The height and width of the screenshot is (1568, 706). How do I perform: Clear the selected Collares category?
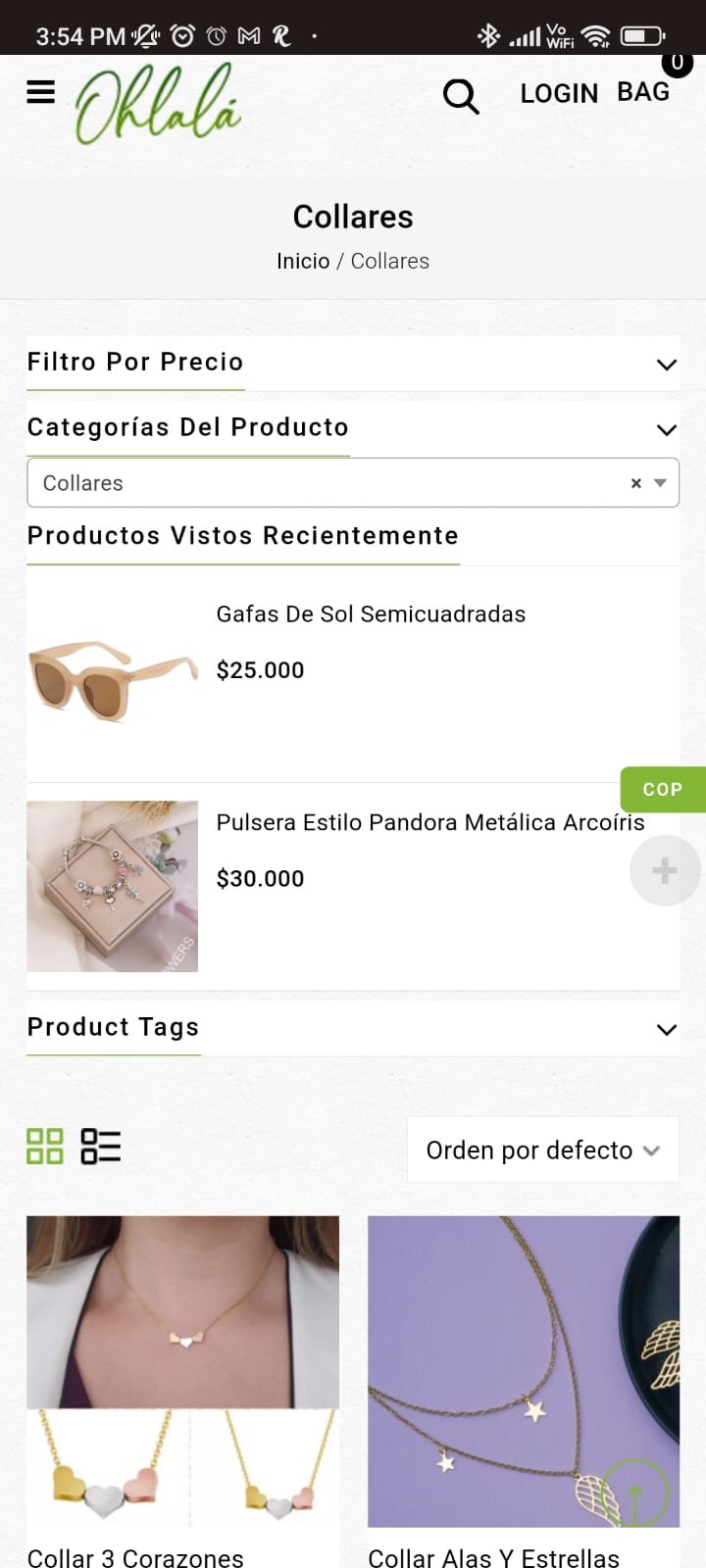click(636, 483)
